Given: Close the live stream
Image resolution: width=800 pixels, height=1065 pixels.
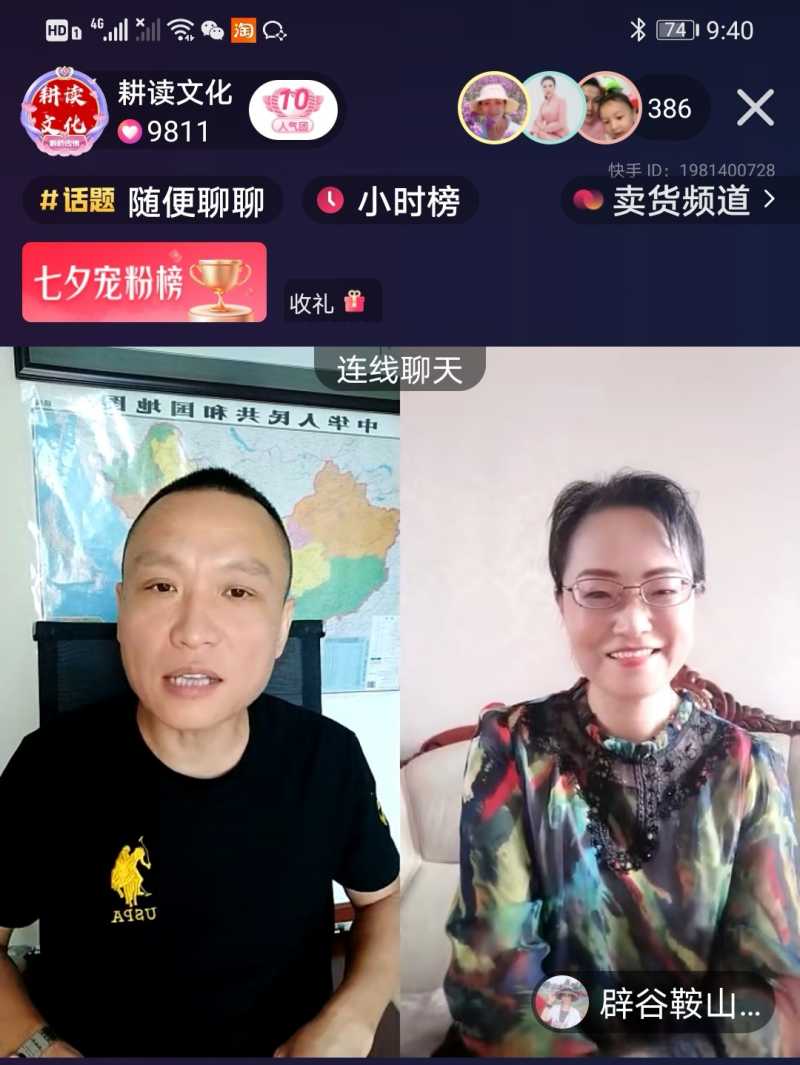Looking at the screenshot, I should click(x=755, y=108).
